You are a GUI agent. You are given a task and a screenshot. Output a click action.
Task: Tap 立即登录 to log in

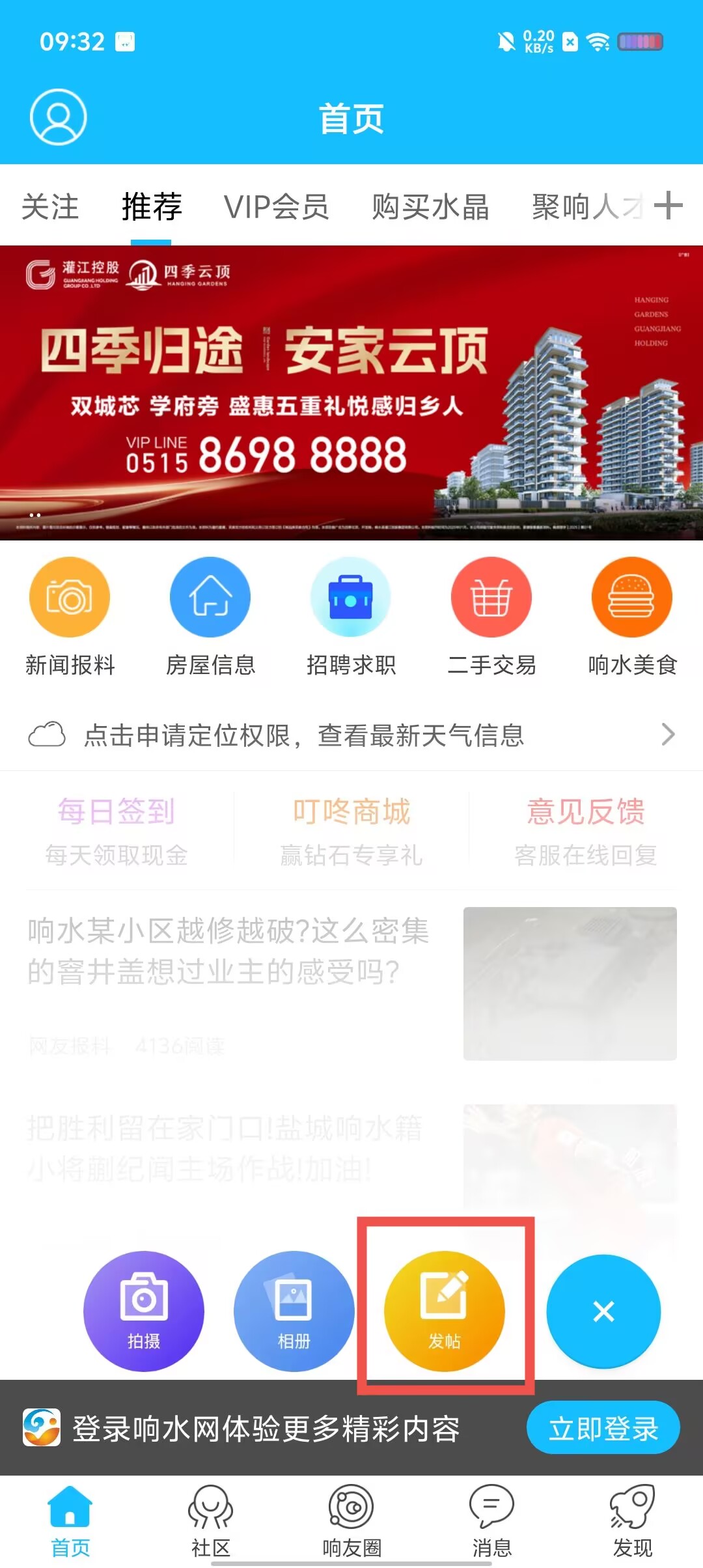(603, 1428)
